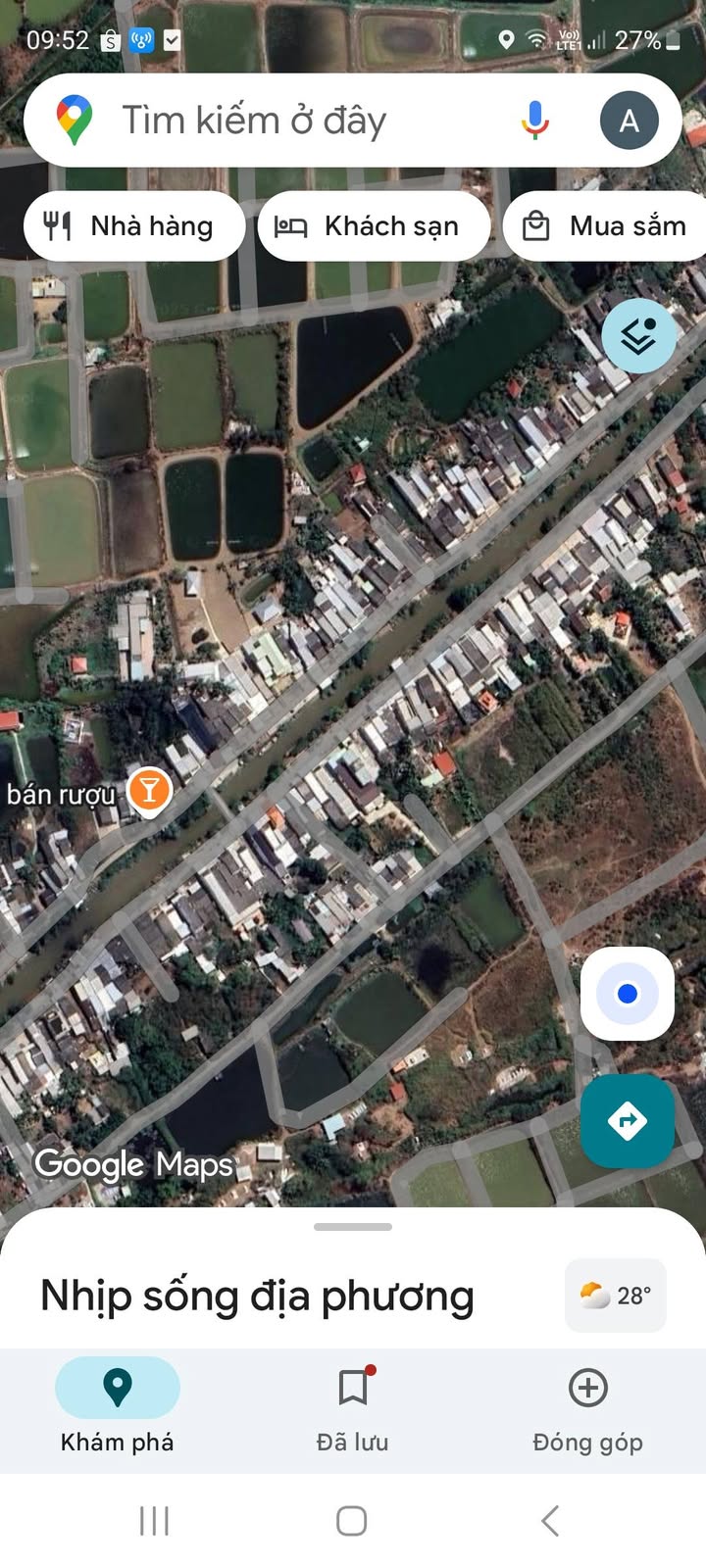Open the "bán rượu" place marker
Viewport: 706px width, 1568px height.
tap(149, 790)
